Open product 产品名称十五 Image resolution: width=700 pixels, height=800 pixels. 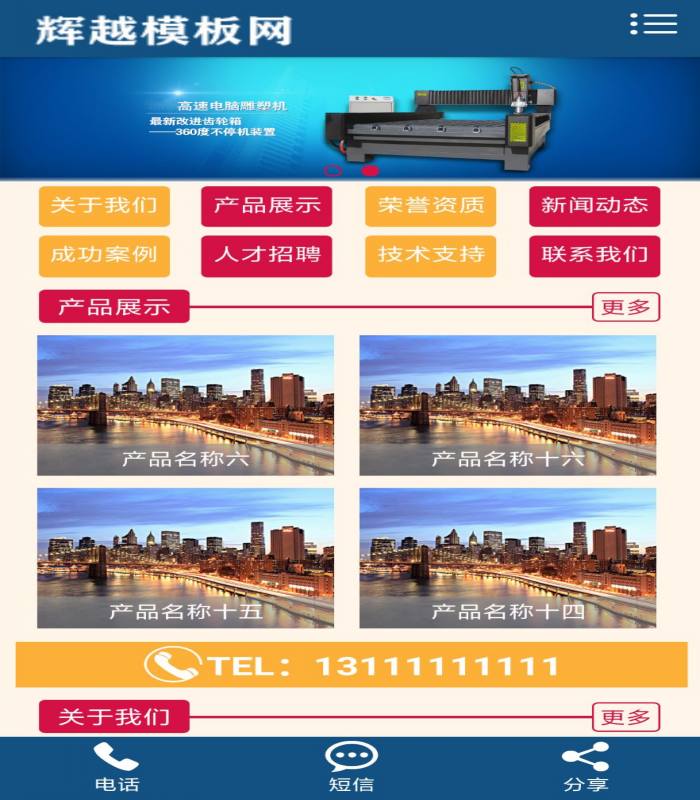(x=185, y=558)
